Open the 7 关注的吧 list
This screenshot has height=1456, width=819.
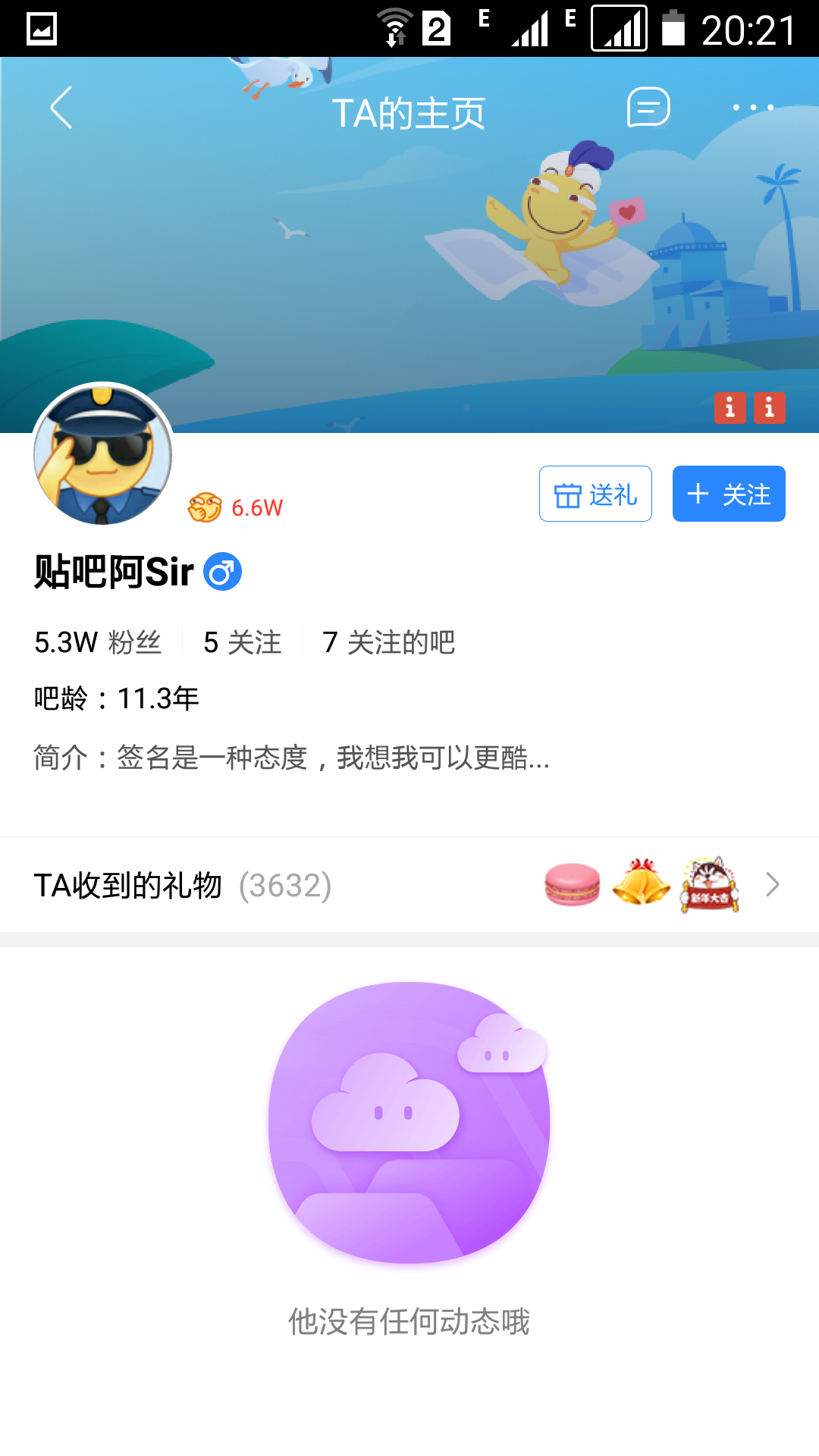point(388,642)
